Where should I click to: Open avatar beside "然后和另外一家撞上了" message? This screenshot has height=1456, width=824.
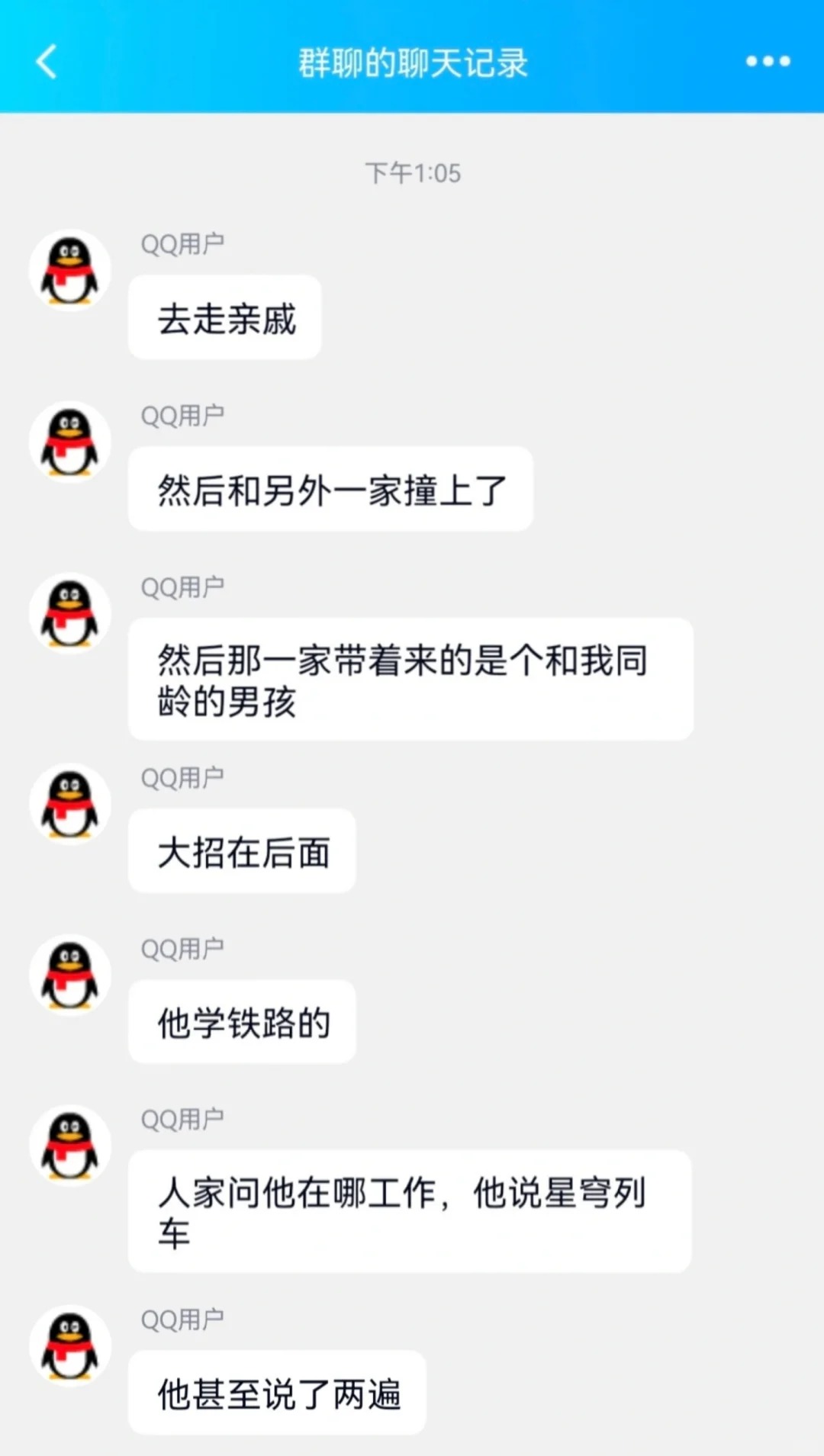69,440
